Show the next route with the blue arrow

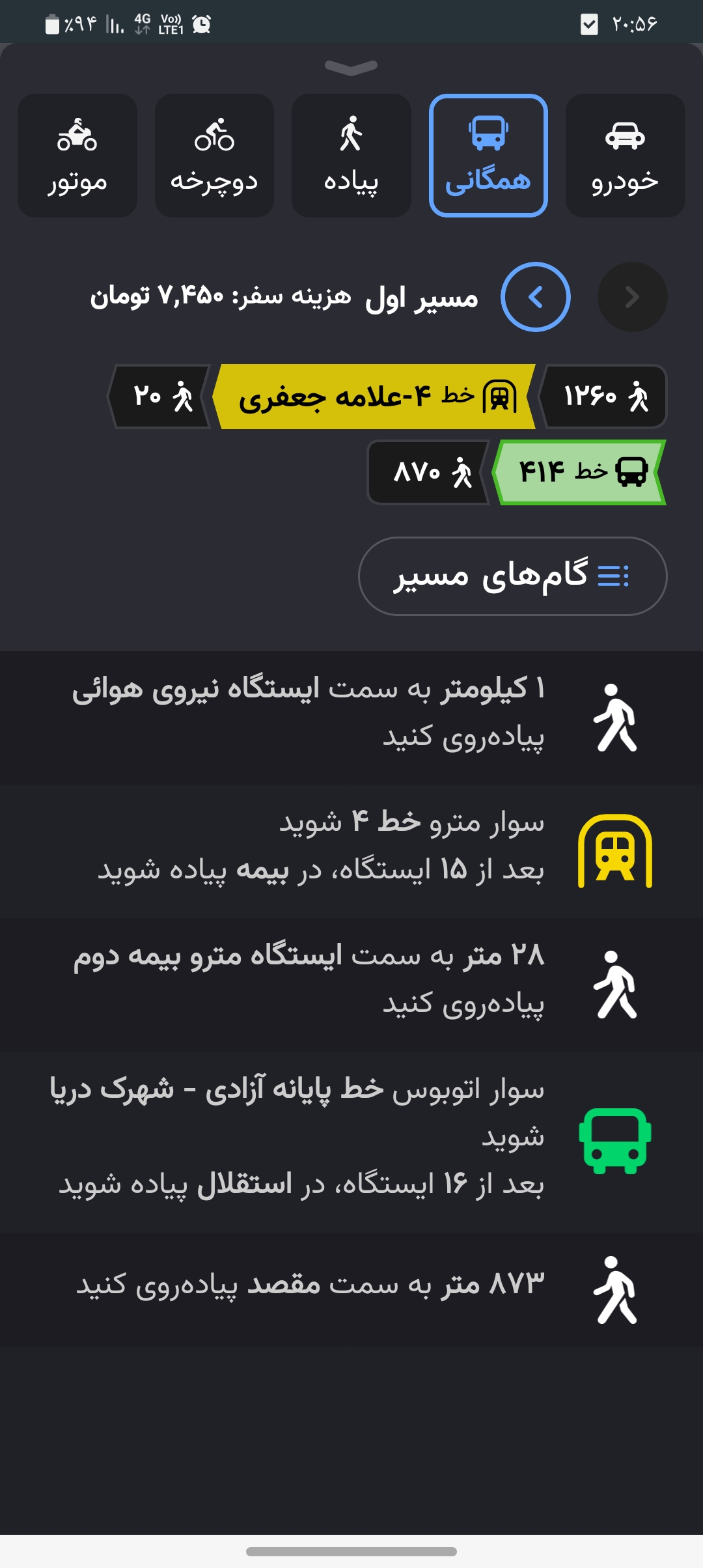coord(535,297)
